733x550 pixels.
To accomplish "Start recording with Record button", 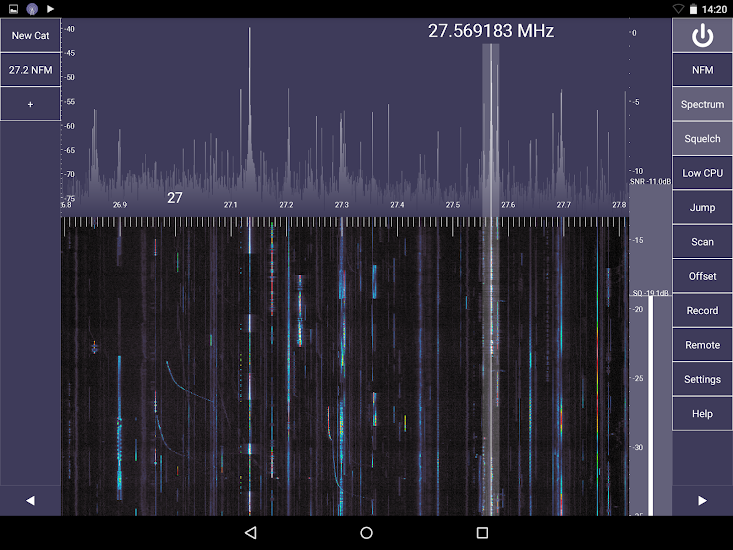I will coord(702,311).
